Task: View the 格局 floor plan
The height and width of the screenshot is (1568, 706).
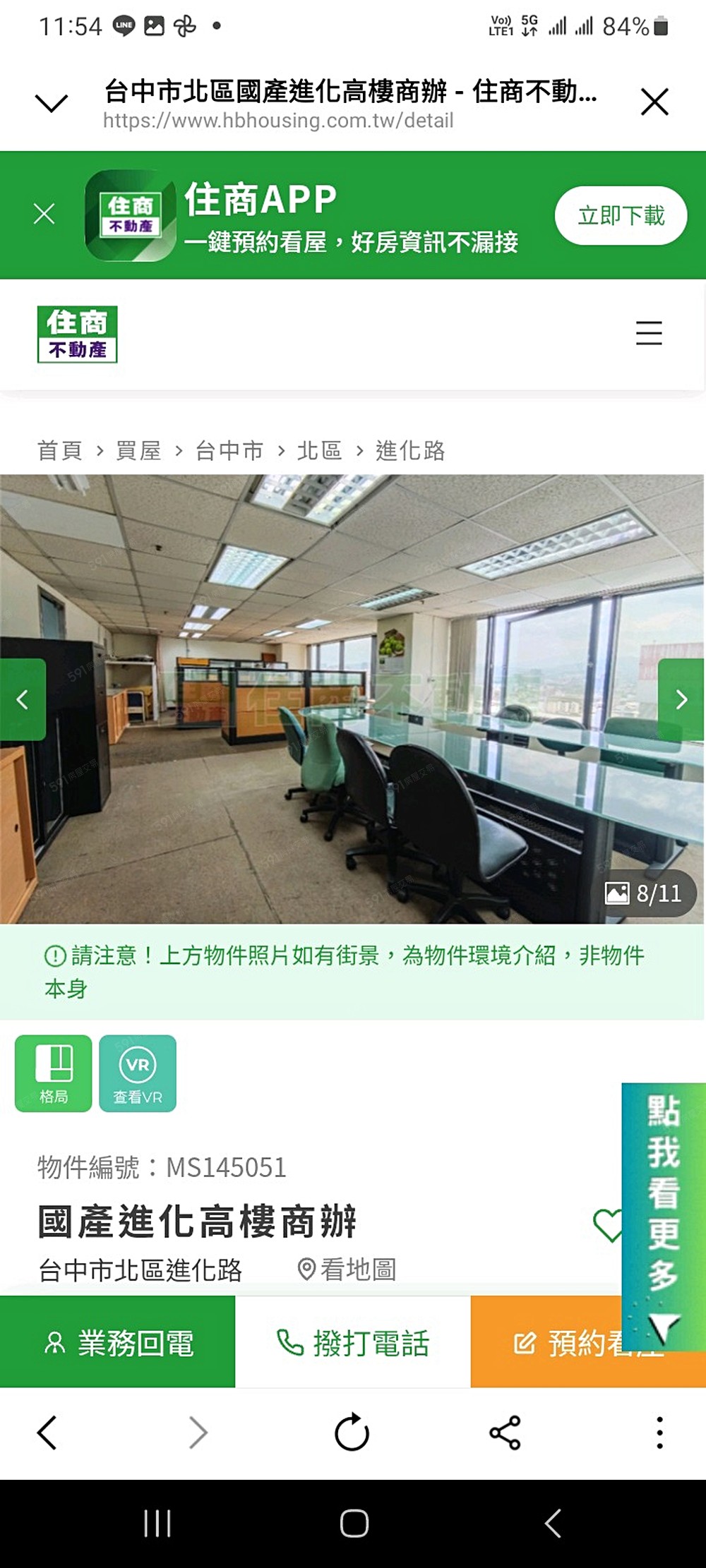Action: pyautogui.click(x=54, y=1073)
